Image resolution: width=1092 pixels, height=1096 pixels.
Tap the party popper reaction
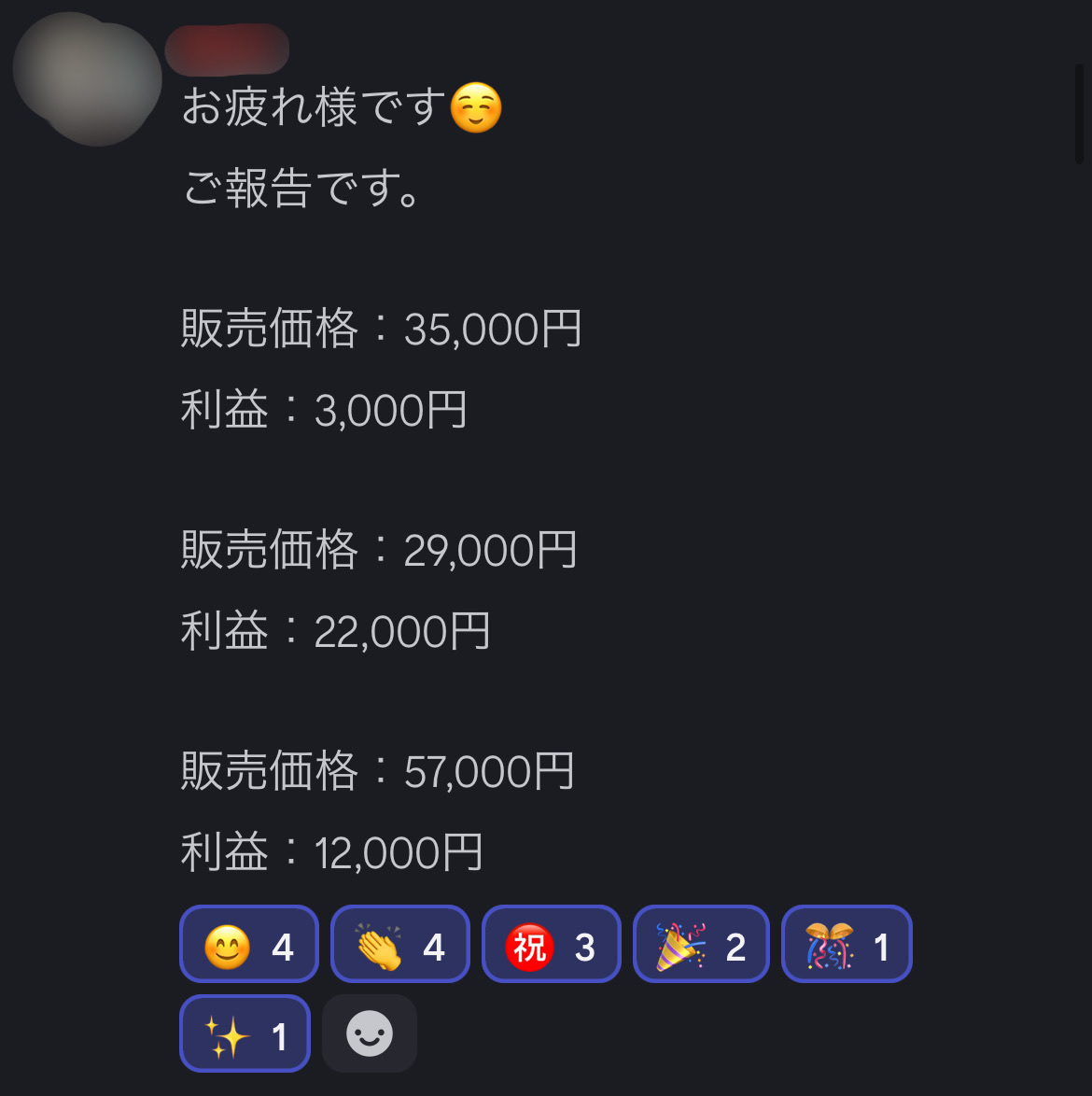701,944
